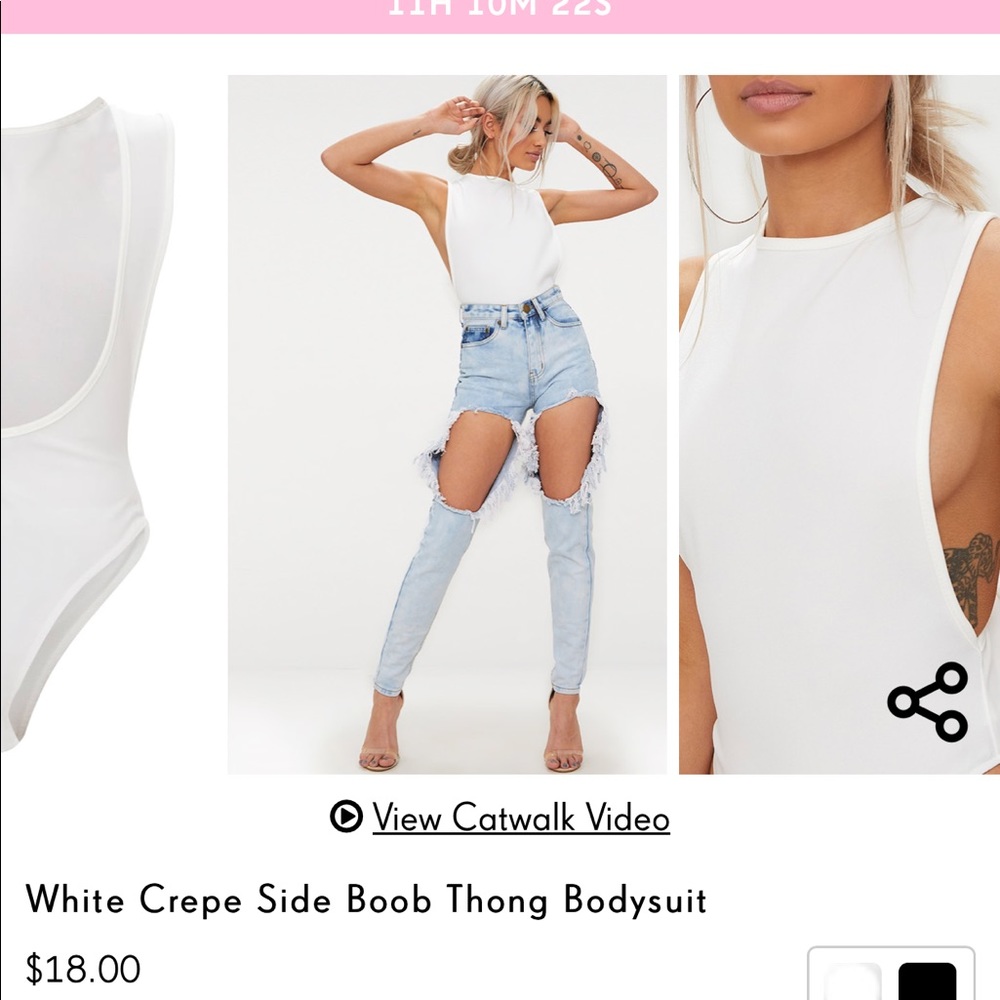Open the full-length model photo

(447, 424)
